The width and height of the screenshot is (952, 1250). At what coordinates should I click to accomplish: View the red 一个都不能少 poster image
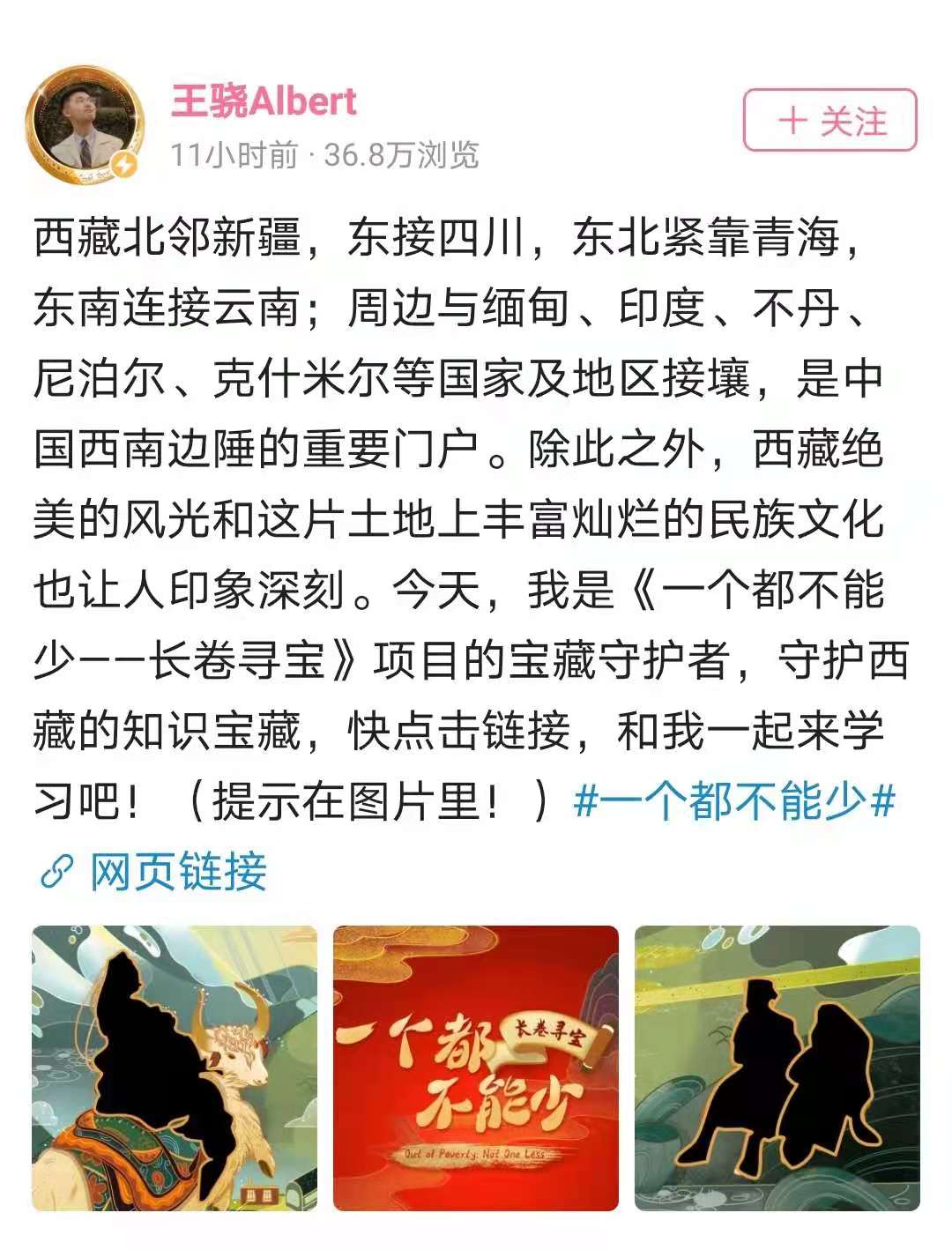476,1068
